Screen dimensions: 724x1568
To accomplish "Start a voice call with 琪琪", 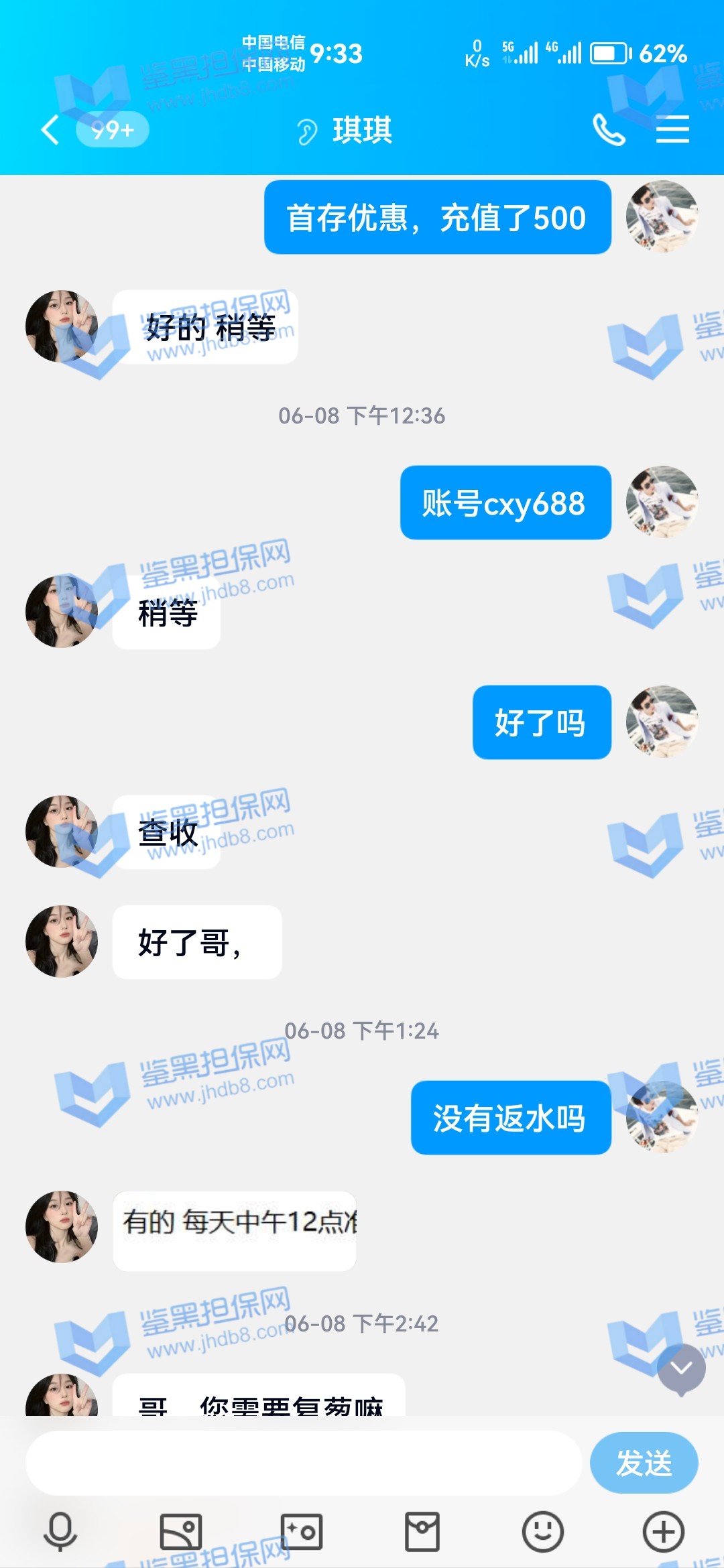I will tap(609, 129).
